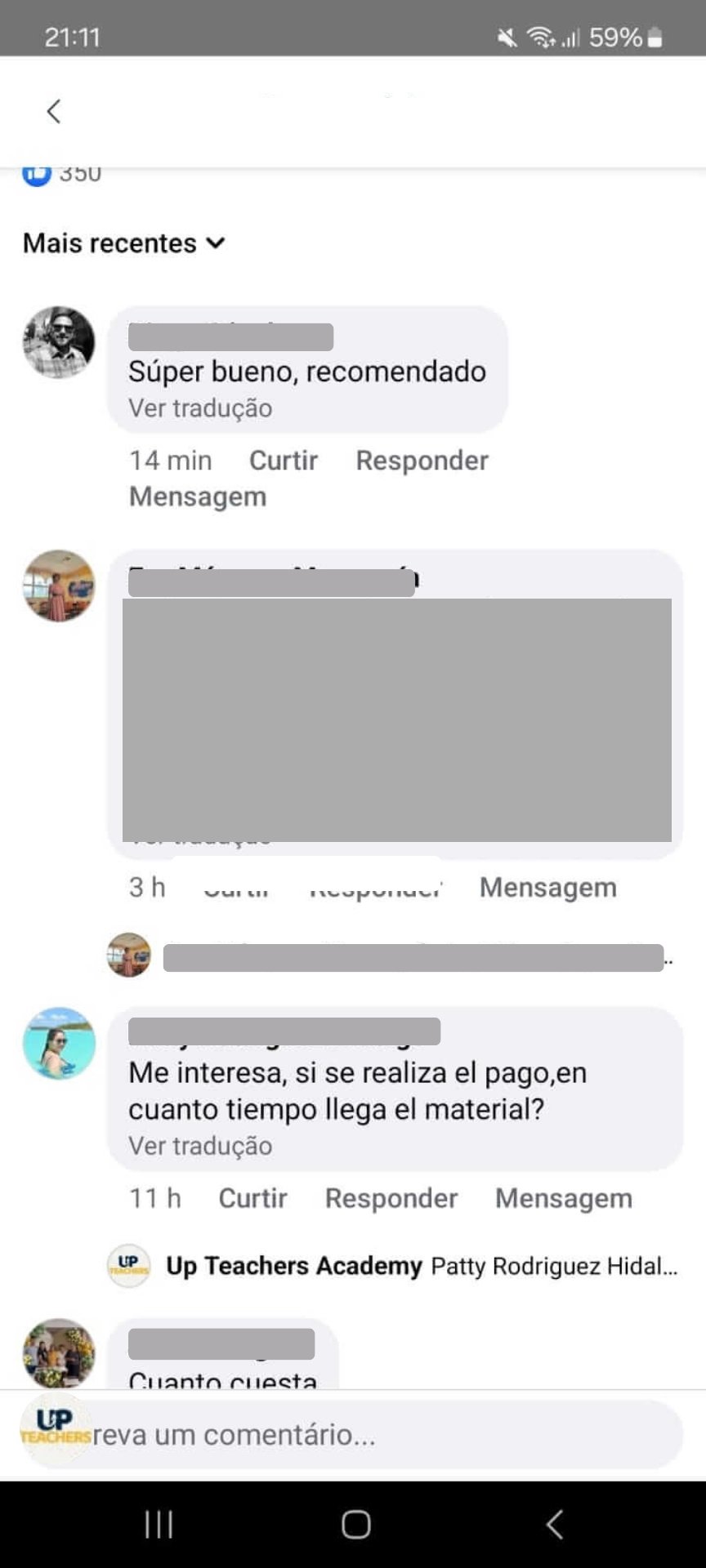
Task: Go back using the top arrow
Action: (x=54, y=112)
